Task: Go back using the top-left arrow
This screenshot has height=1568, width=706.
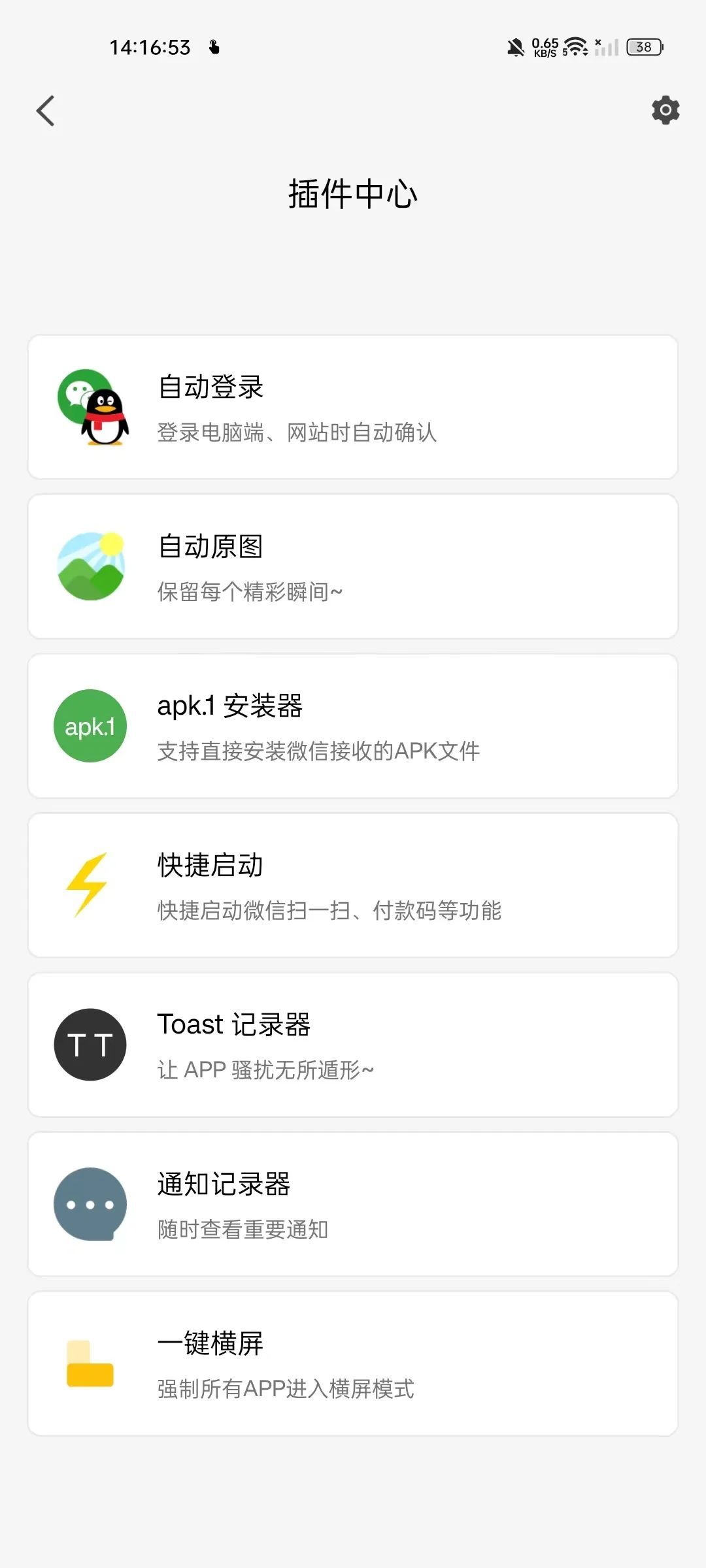Action: point(45,111)
